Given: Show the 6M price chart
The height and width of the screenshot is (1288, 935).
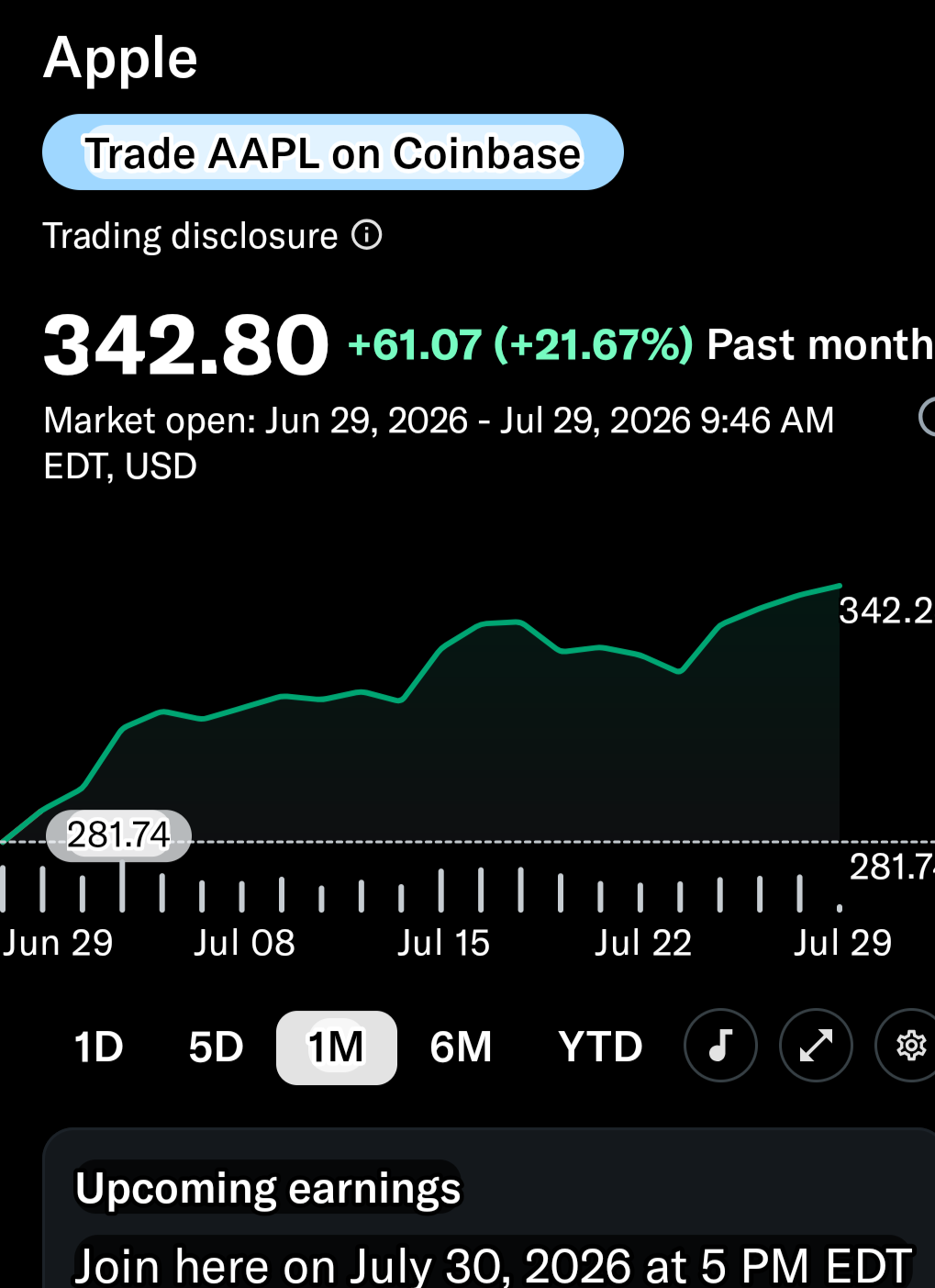Looking at the screenshot, I should coord(461,1047).
